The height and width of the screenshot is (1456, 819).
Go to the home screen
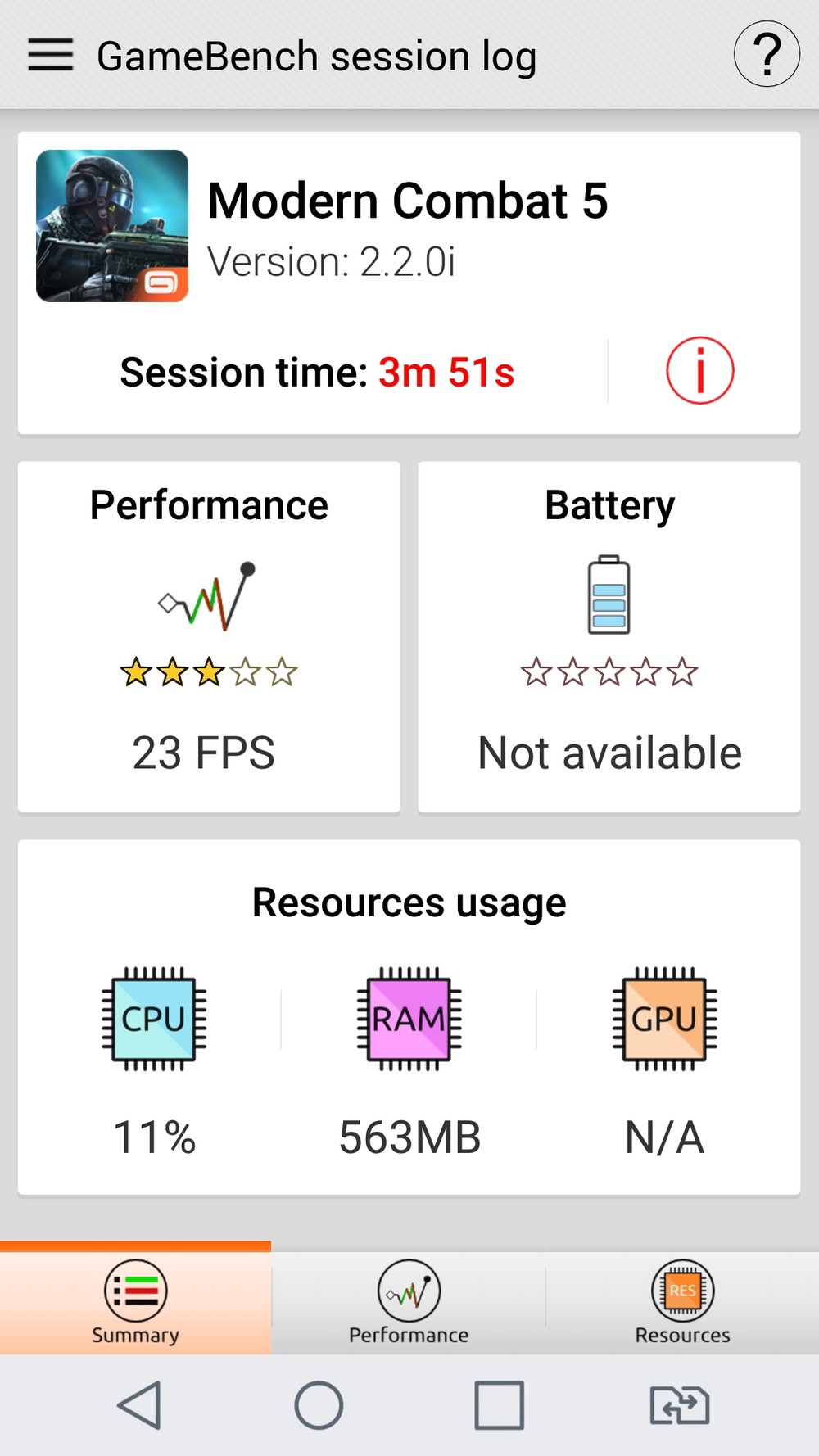tap(319, 1405)
